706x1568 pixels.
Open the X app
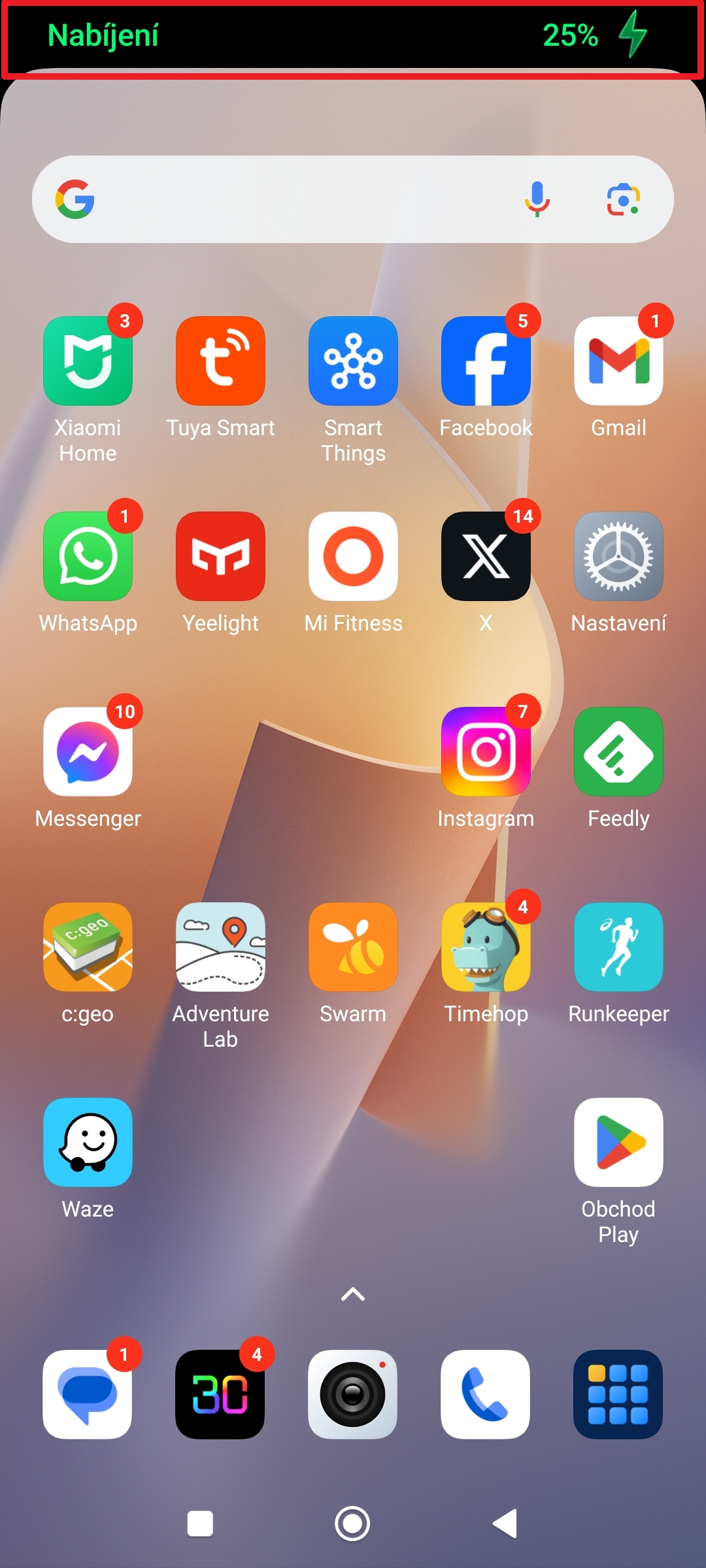click(486, 556)
